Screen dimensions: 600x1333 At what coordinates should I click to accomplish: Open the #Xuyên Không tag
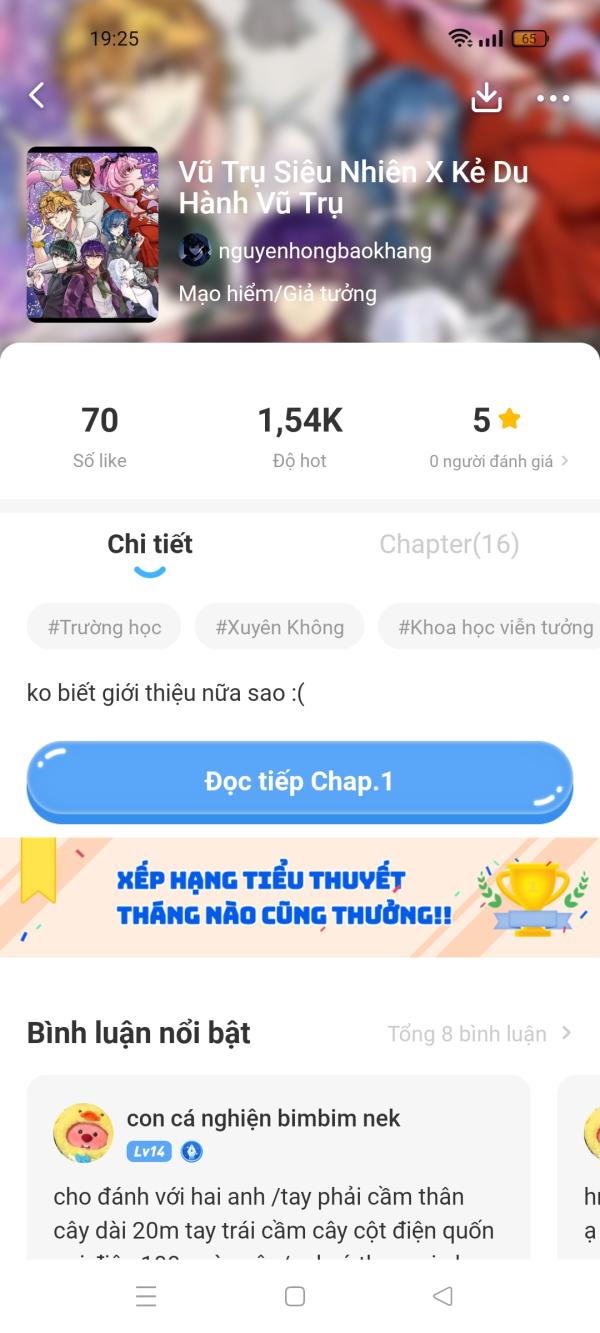[280, 628]
